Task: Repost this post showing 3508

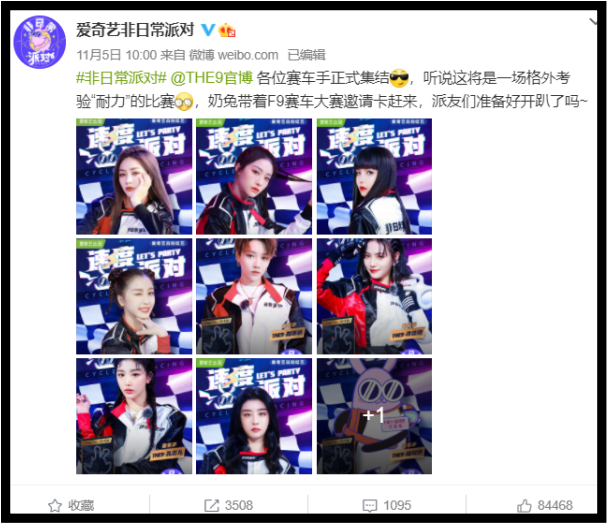Action: (228, 505)
